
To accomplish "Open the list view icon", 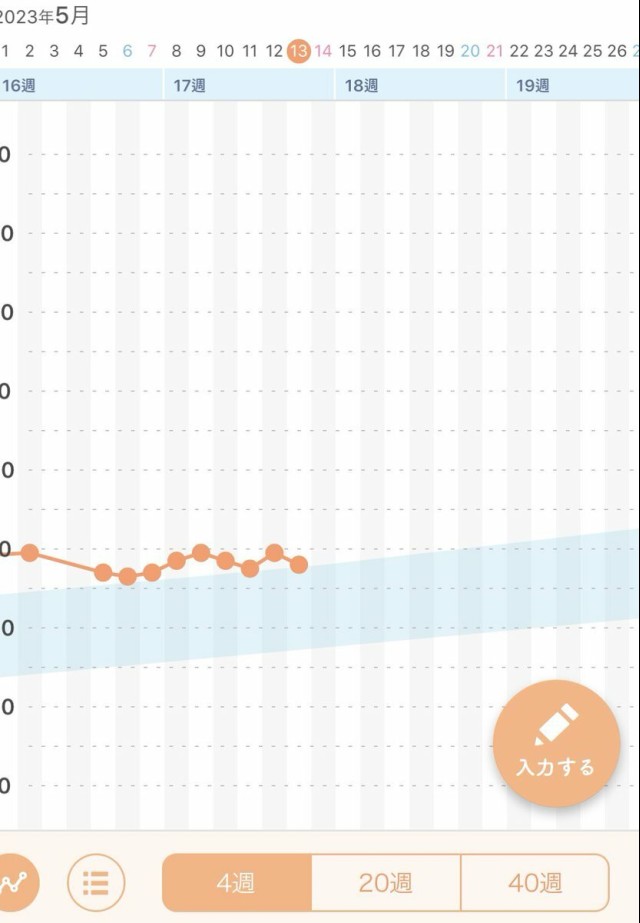I will pyautogui.click(x=96, y=882).
